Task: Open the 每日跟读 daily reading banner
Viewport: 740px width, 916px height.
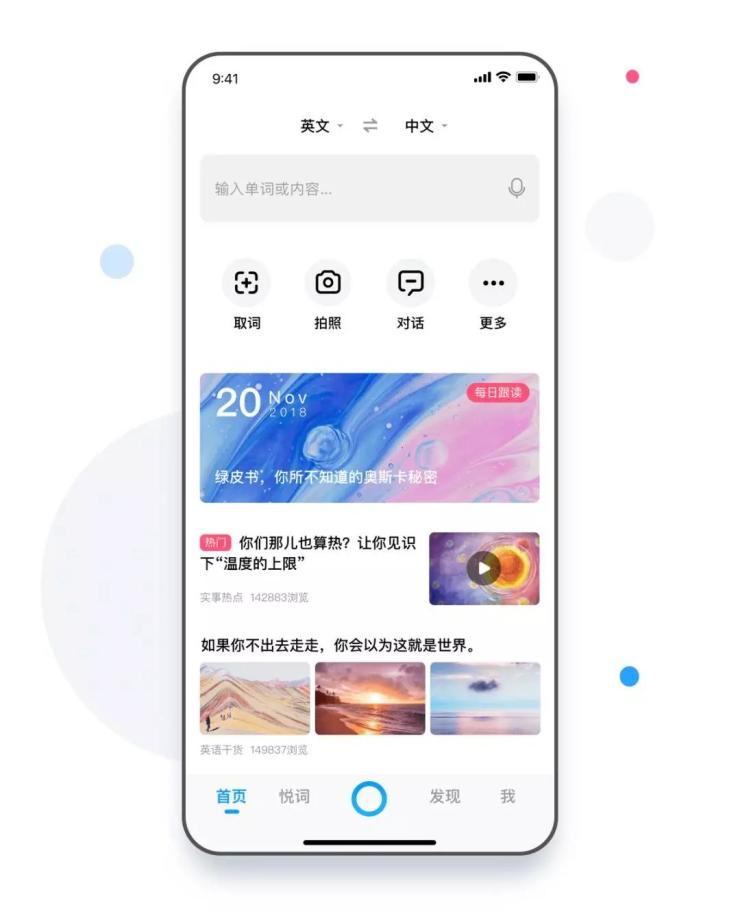Action: pyautogui.click(x=369, y=437)
